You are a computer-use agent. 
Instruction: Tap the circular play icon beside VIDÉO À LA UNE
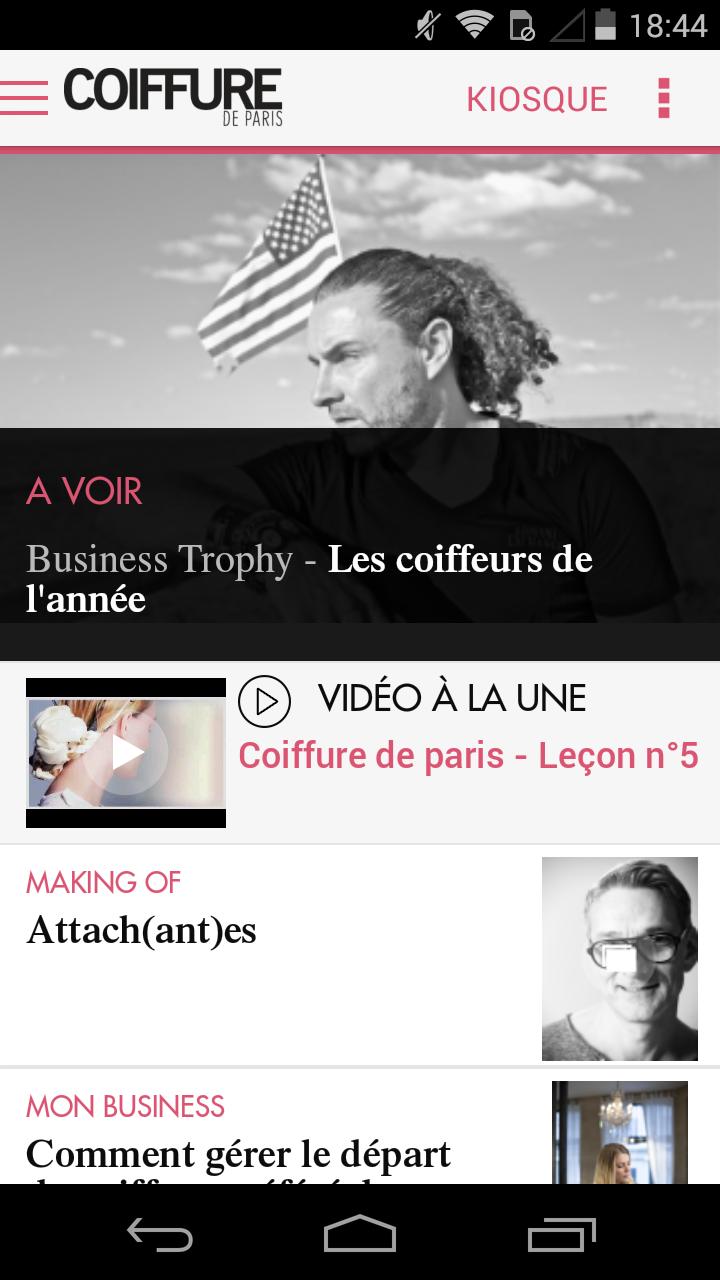pos(264,700)
